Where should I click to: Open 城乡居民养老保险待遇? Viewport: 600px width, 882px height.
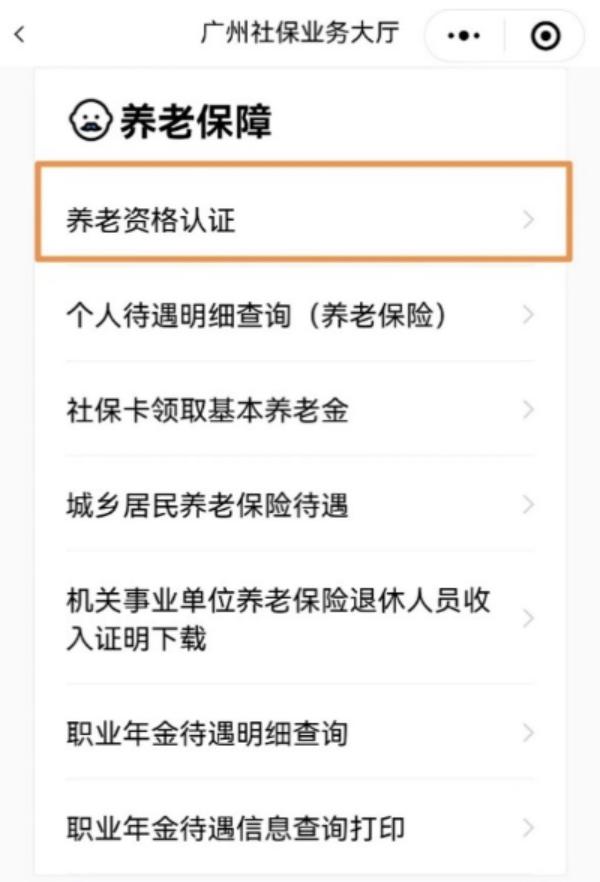[300, 505]
